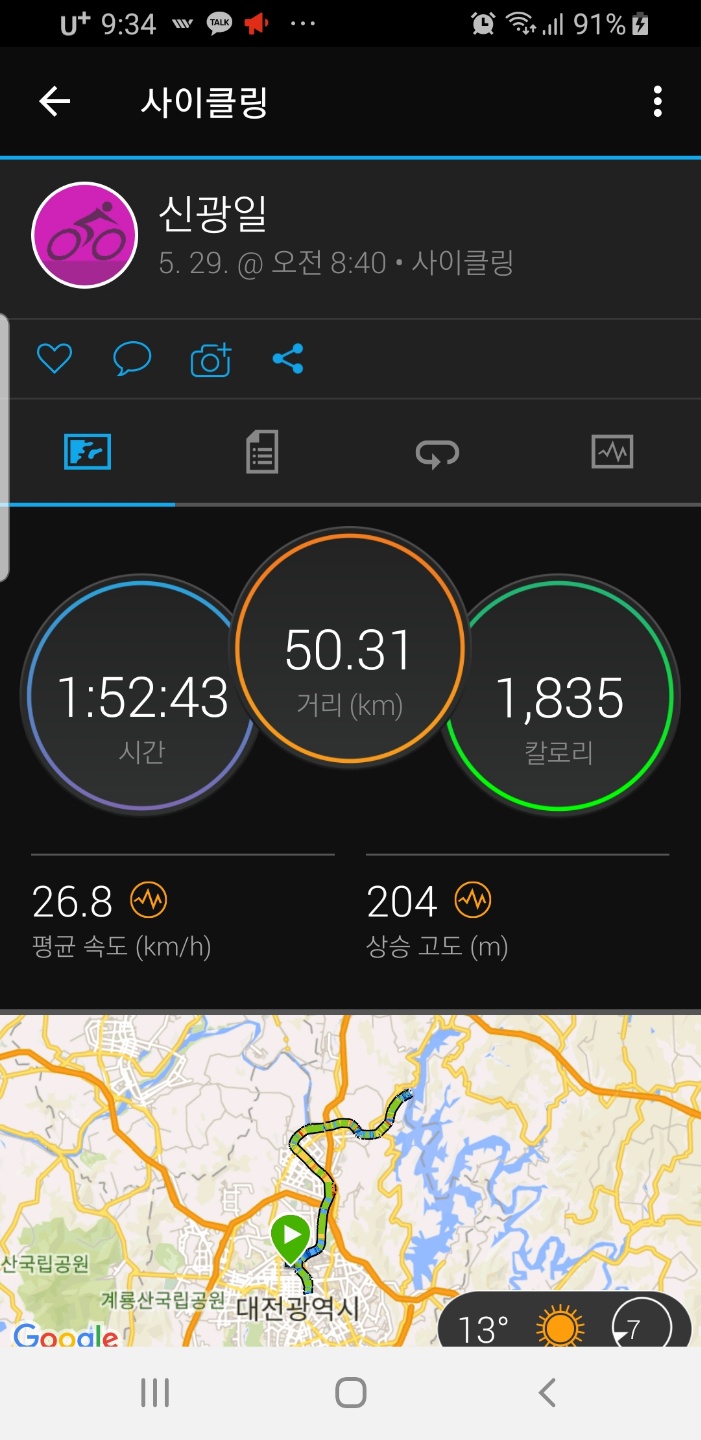Go back from the 사이클링 activity screen
701x1440 pixels.
coord(55,101)
